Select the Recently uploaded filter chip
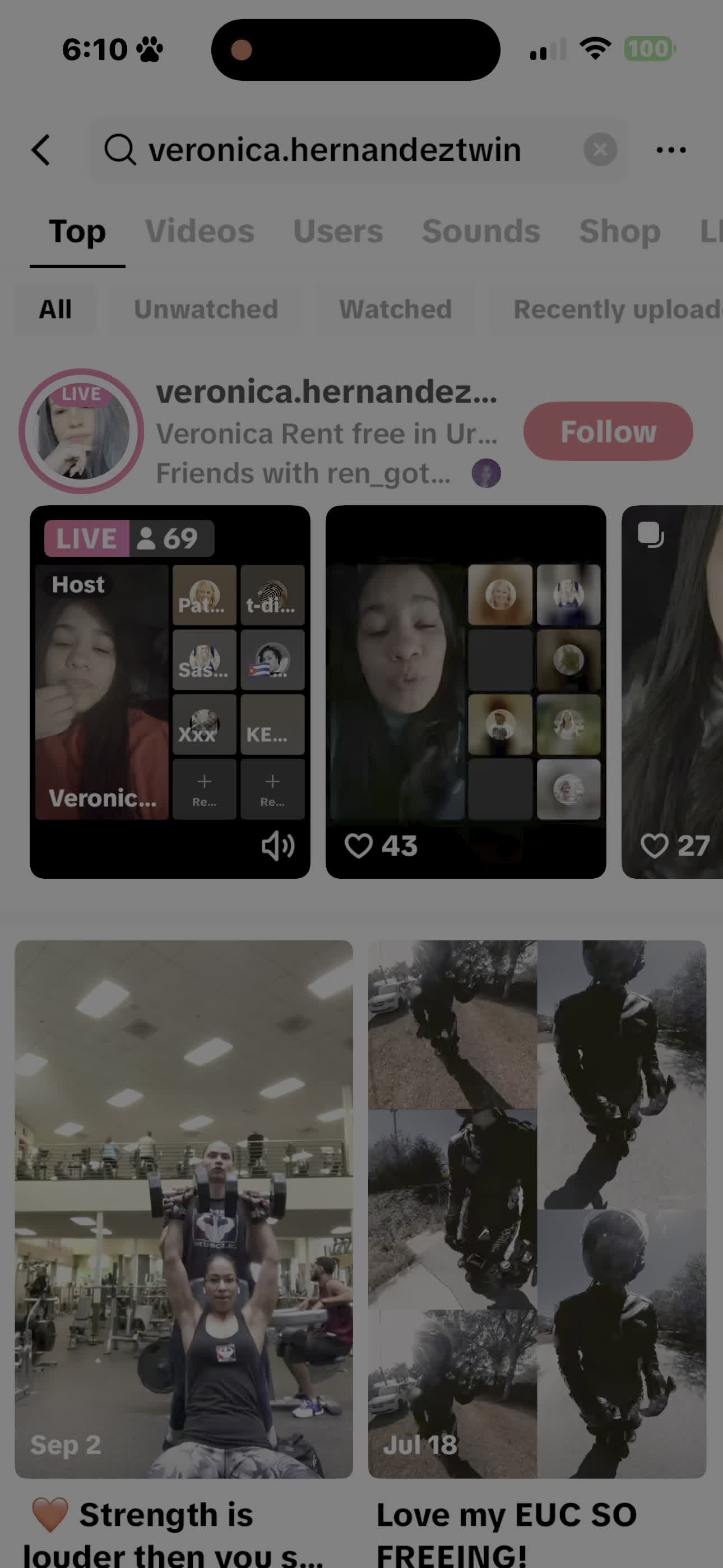 [615, 309]
